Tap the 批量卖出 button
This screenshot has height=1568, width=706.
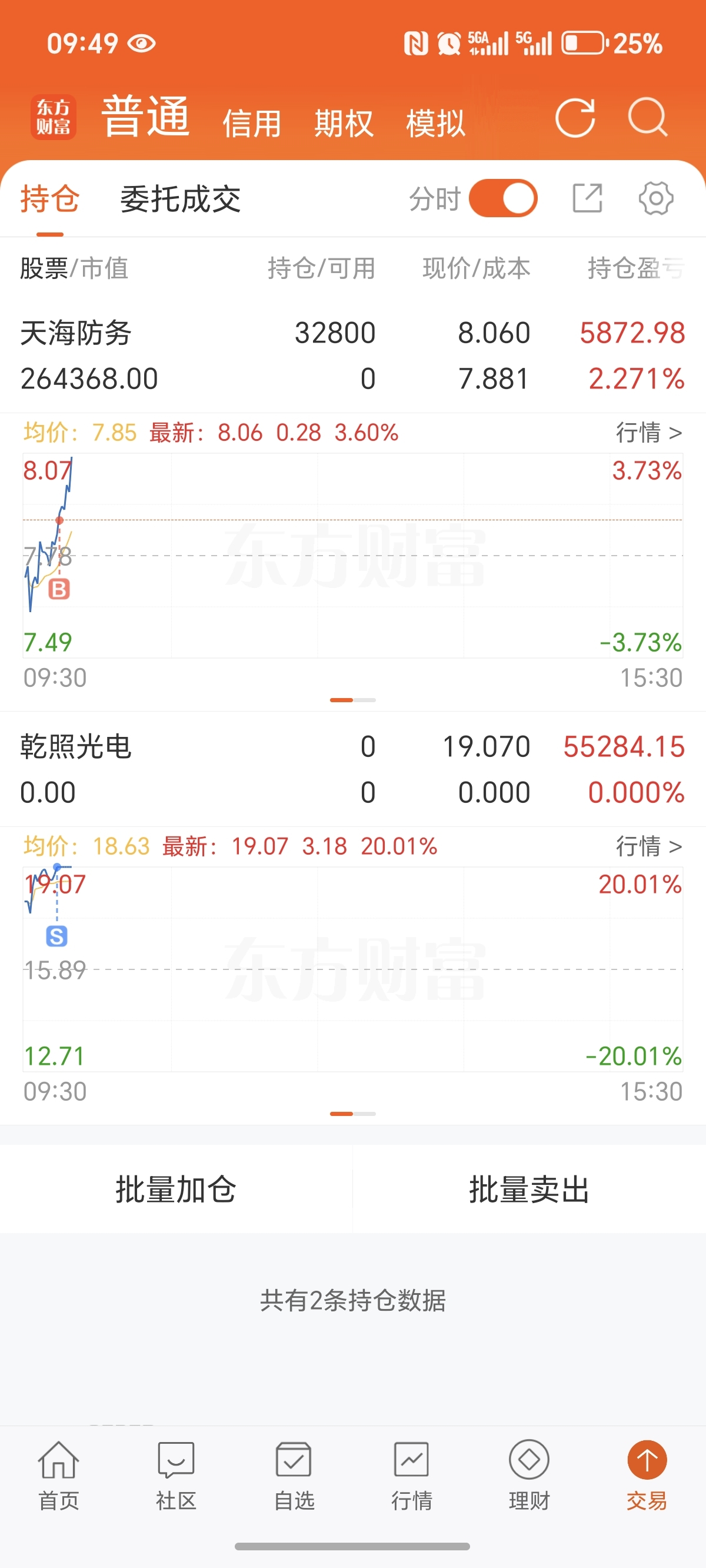[x=529, y=1190]
